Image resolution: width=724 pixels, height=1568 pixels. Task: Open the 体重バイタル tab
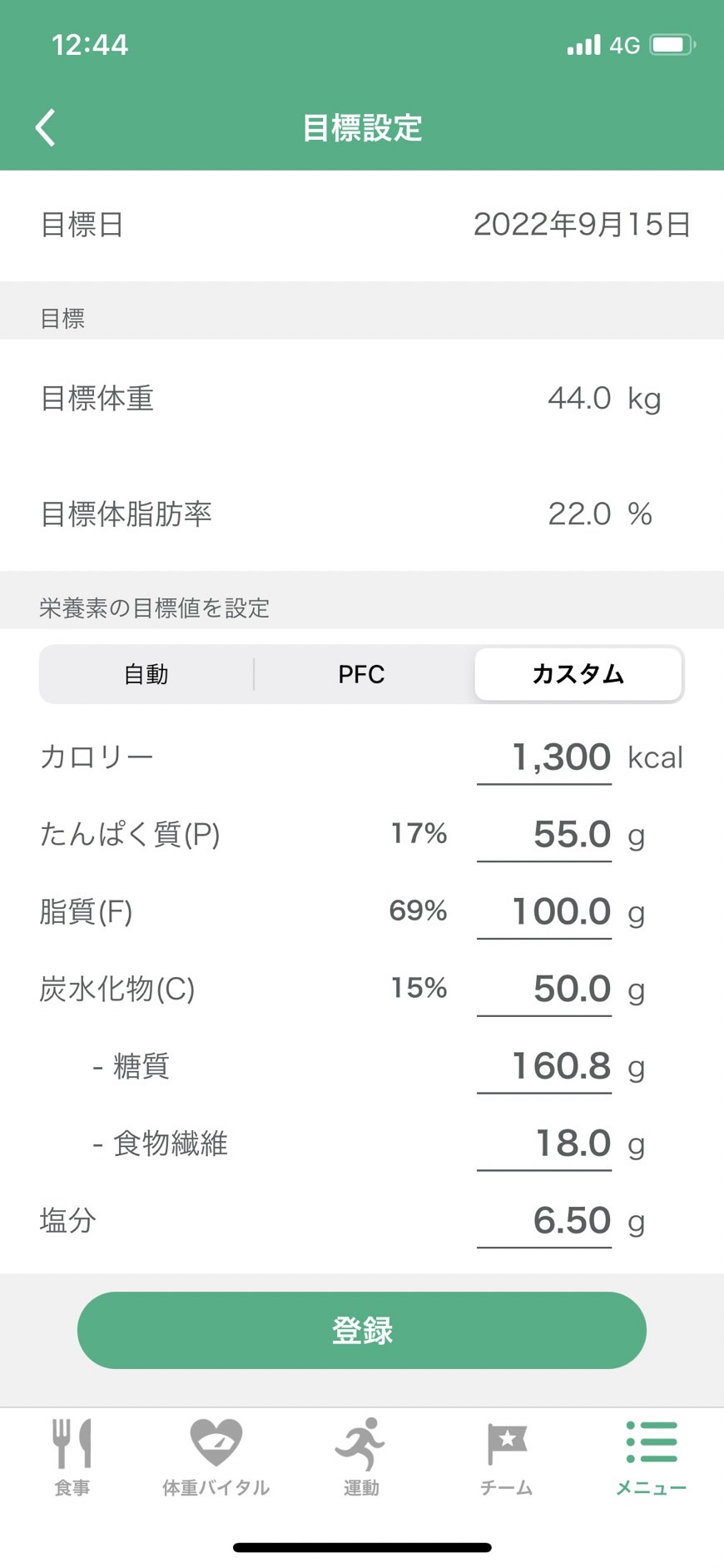[216, 1457]
